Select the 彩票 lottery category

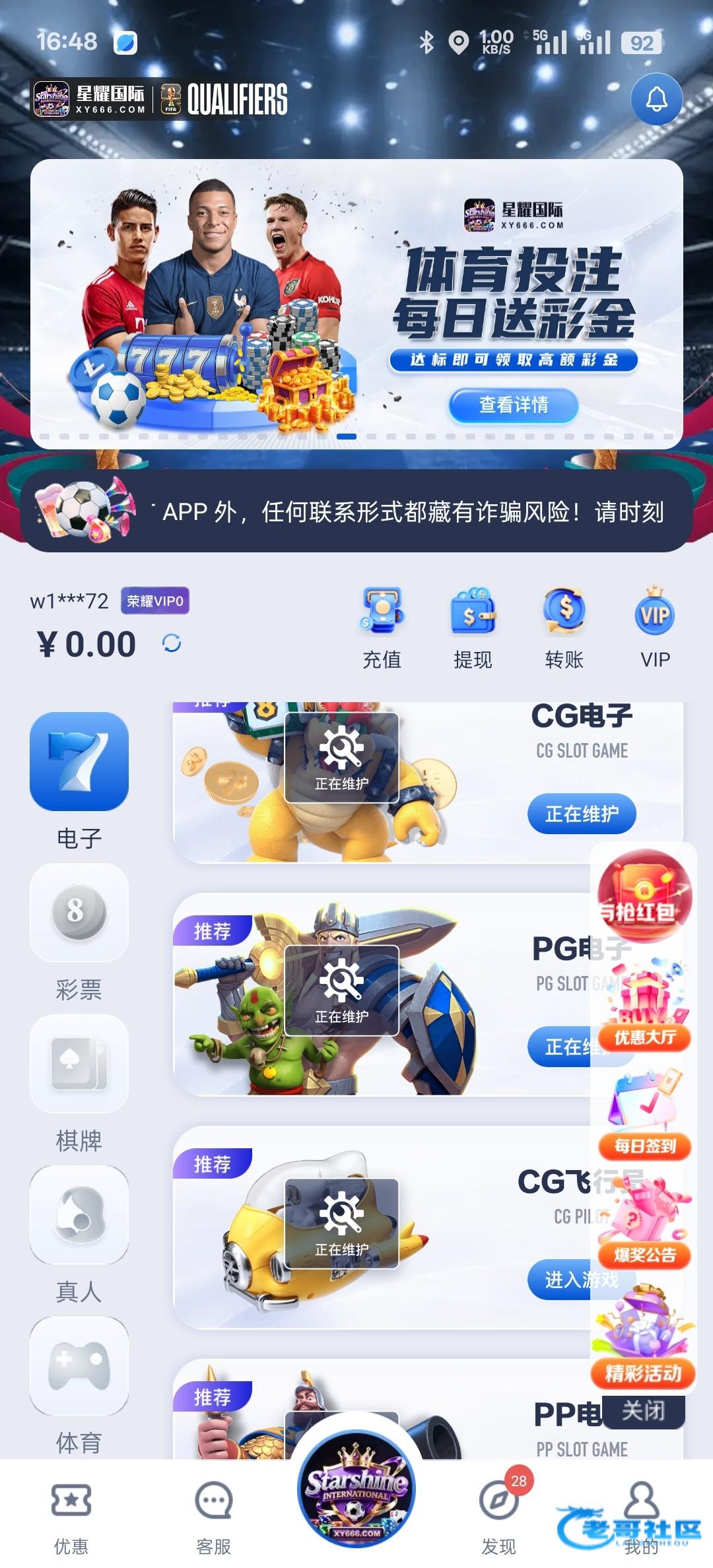pos(79,931)
